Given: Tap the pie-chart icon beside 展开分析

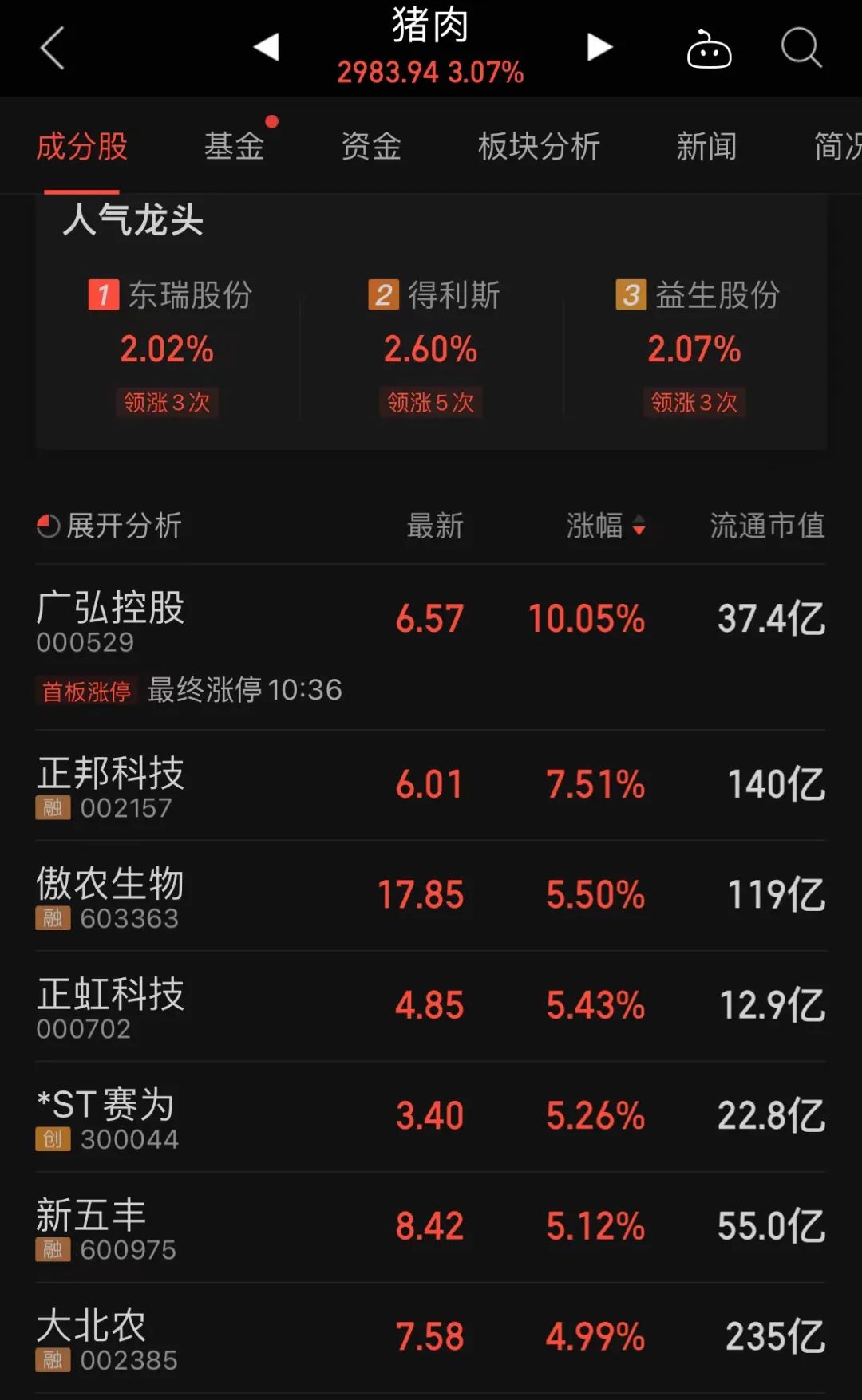Looking at the screenshot, I should click(48, 526).
